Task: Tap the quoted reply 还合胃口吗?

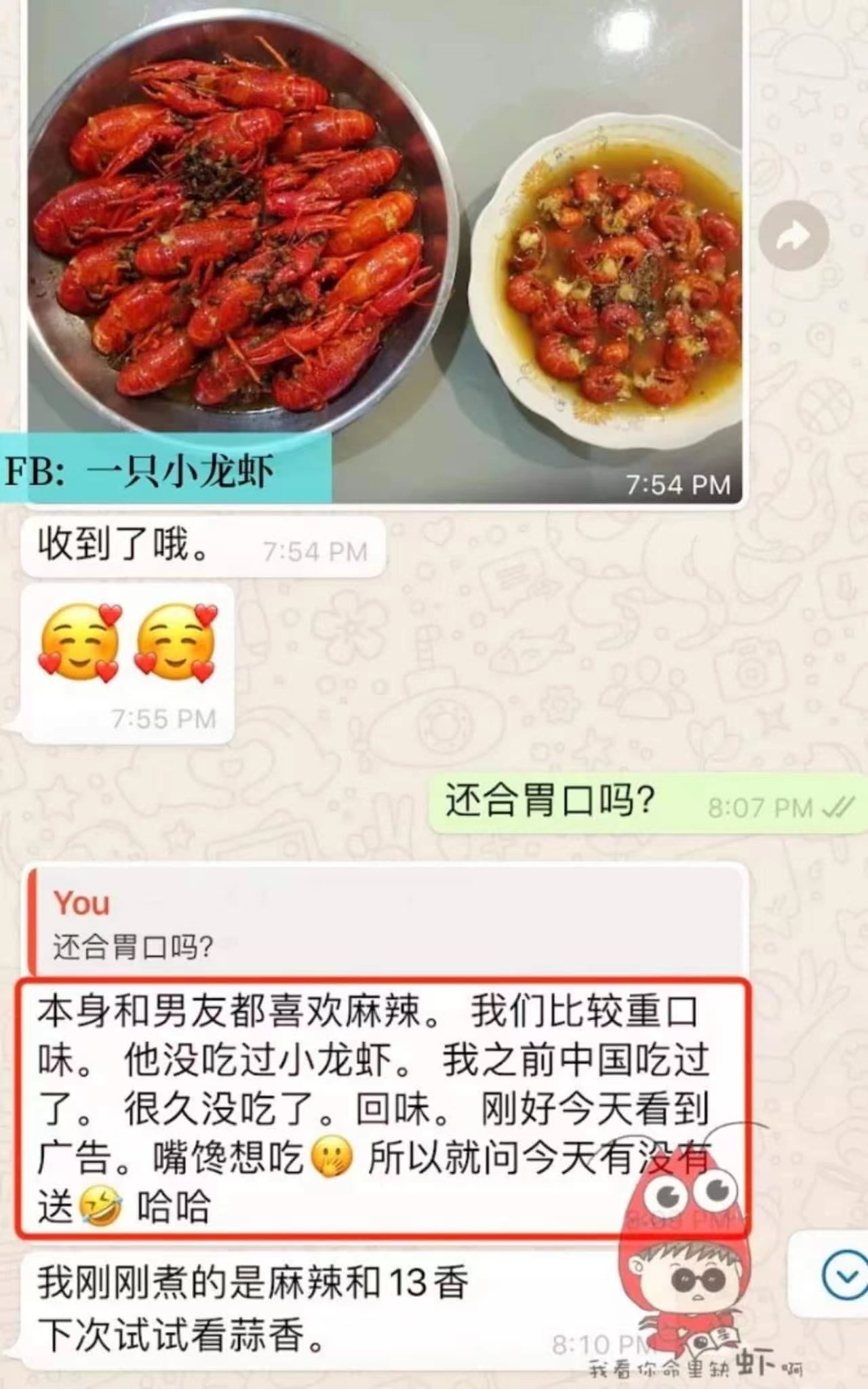Action: [x=387, y=924]
